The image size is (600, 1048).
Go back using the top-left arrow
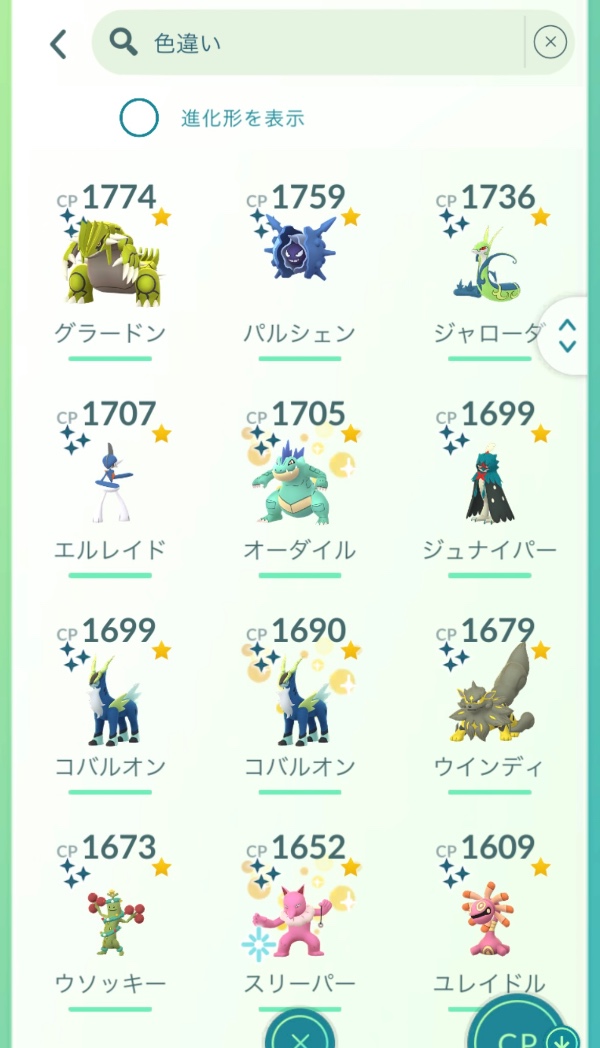point(58,43)
